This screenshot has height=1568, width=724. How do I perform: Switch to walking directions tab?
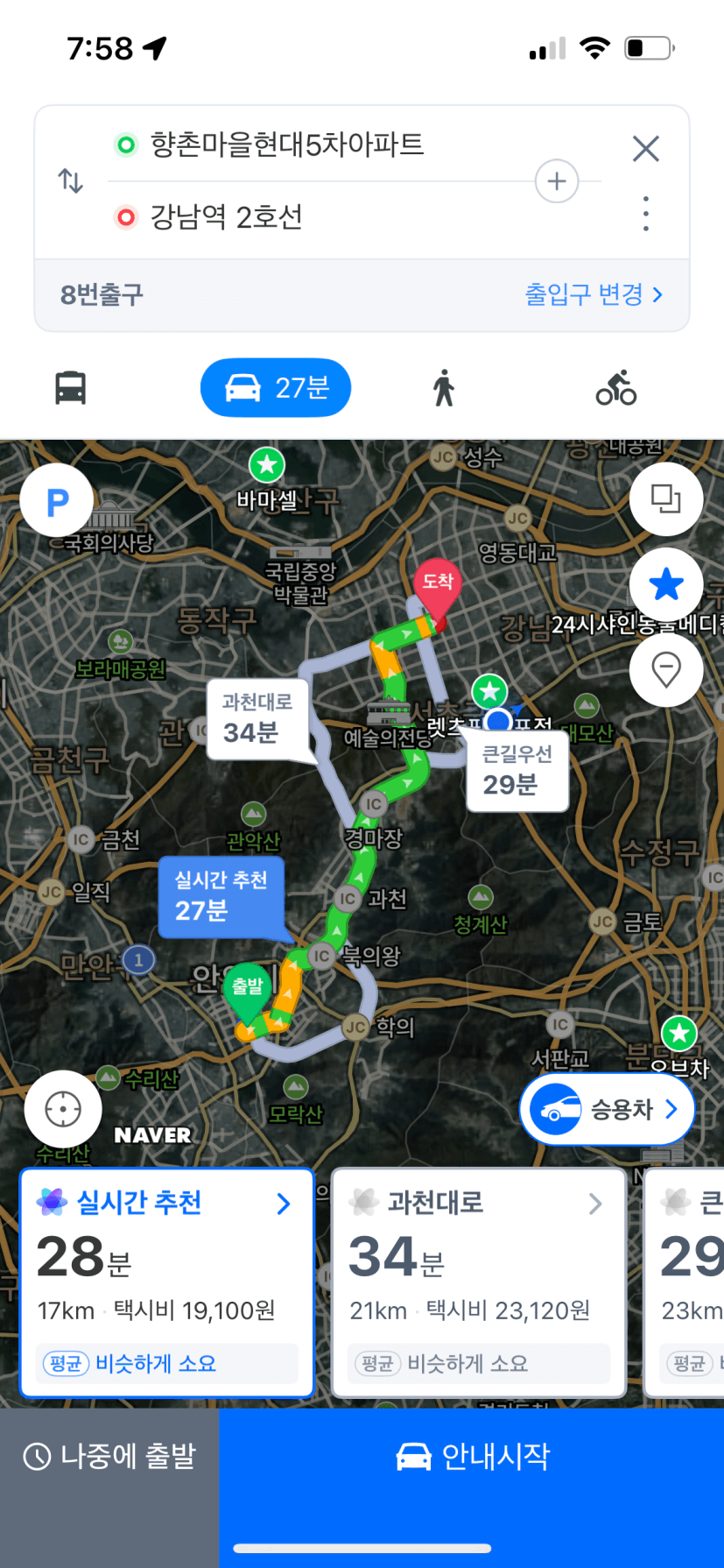[444, 387]
